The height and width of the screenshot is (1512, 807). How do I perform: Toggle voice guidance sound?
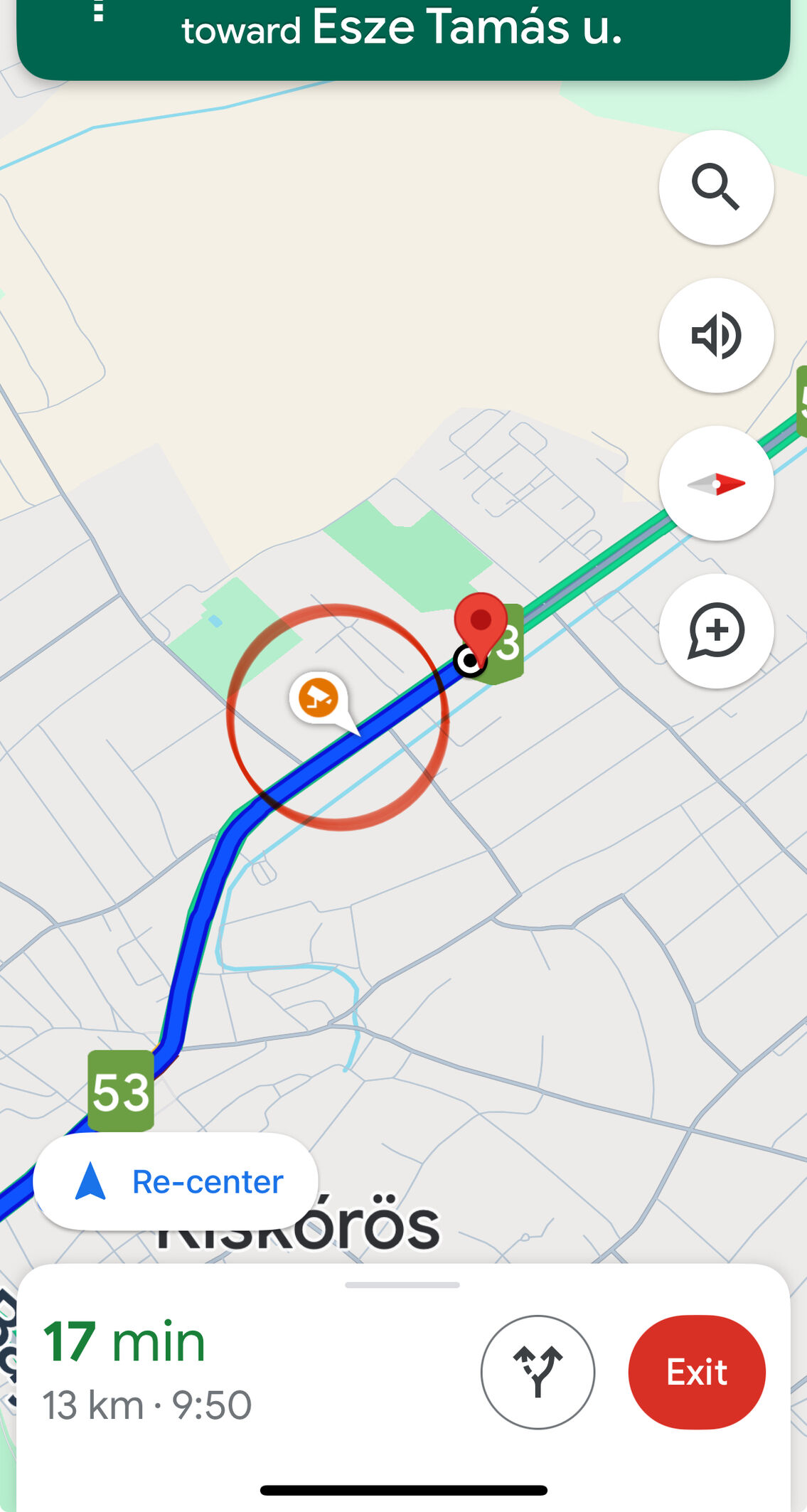pos(716,335)
